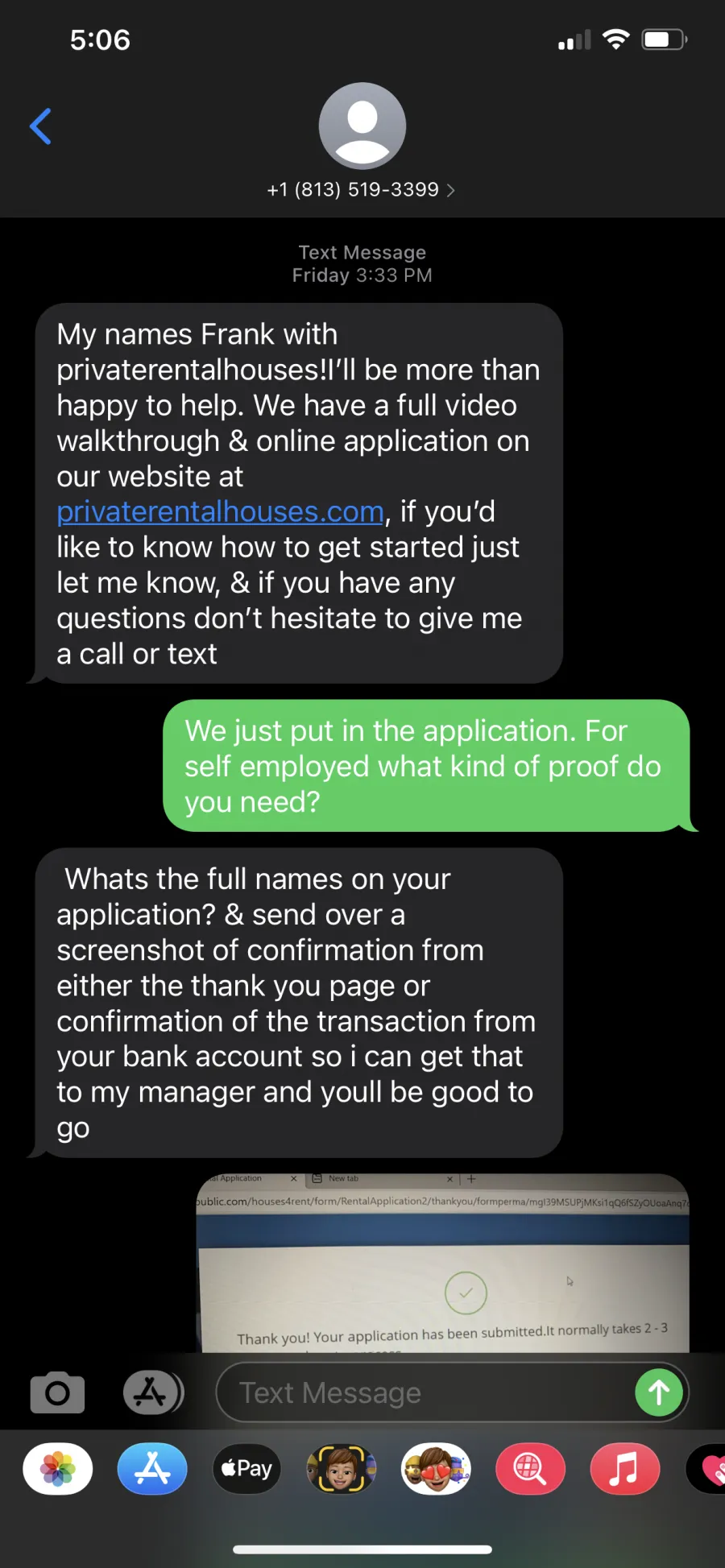Open Memoji stickers with heart eyes
Screen dimensions: 725x1568
(436, 1469)
